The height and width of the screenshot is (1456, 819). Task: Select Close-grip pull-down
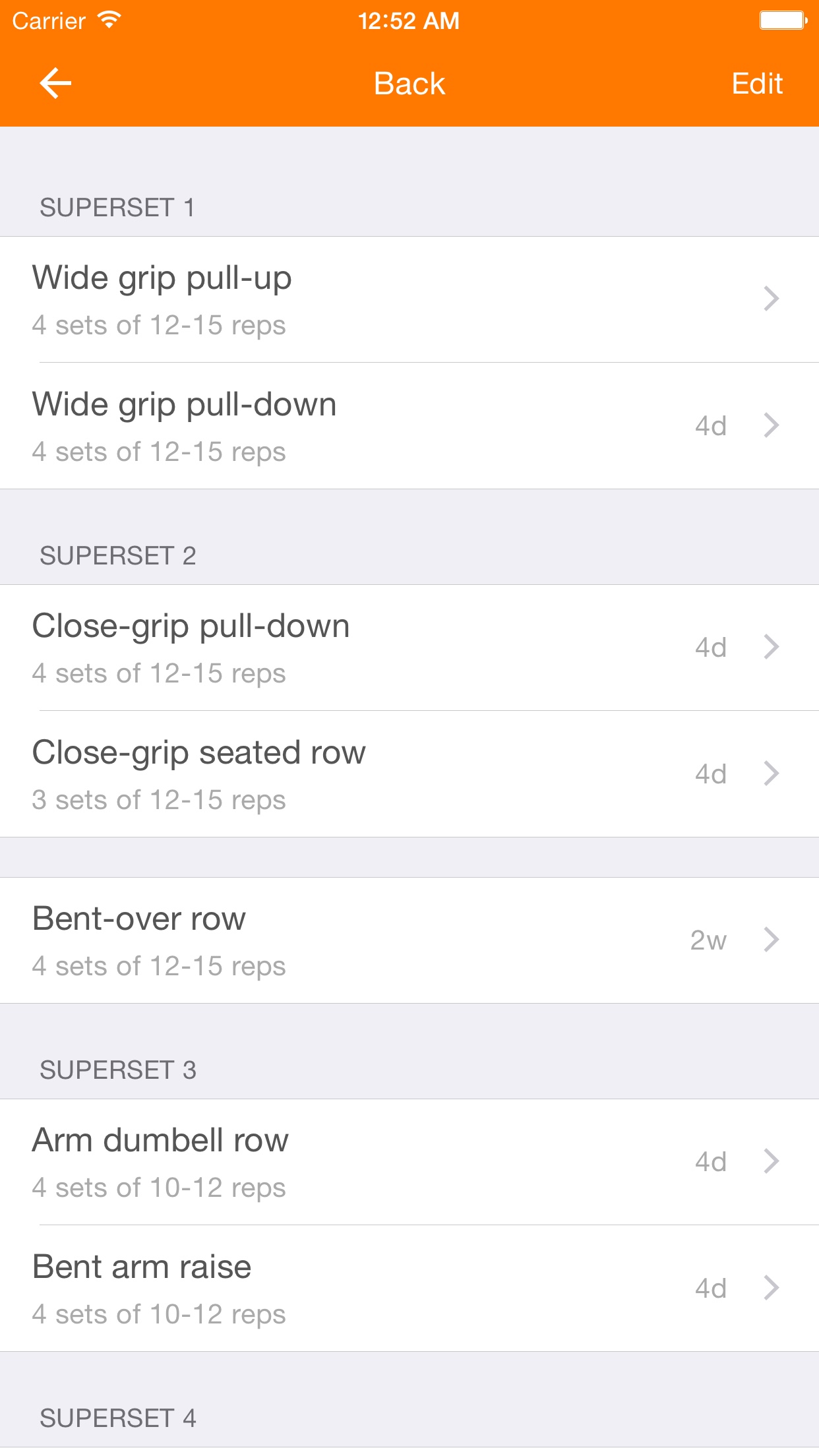tap(409, 648)
